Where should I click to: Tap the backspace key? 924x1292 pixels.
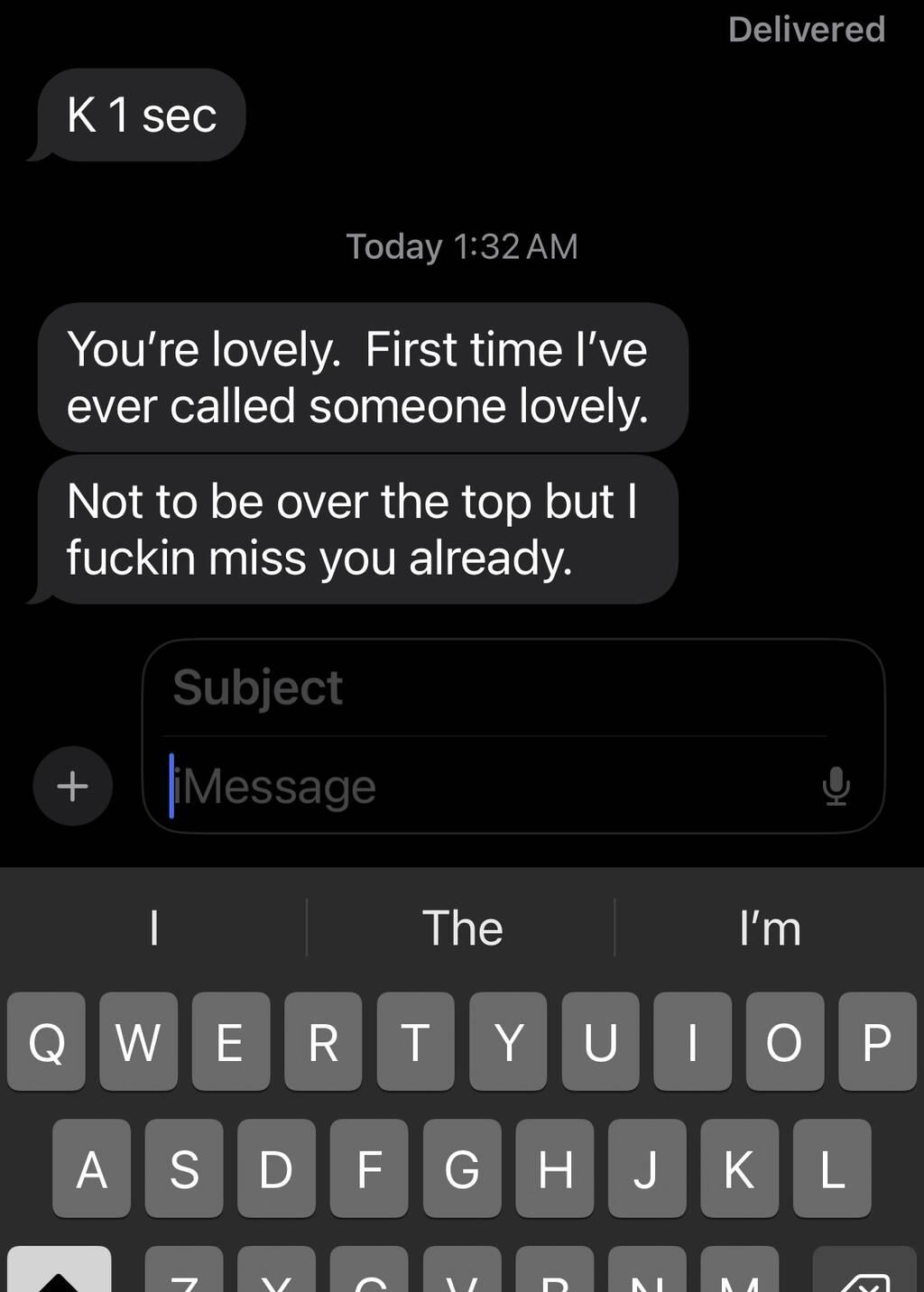tap(864, 1274)
